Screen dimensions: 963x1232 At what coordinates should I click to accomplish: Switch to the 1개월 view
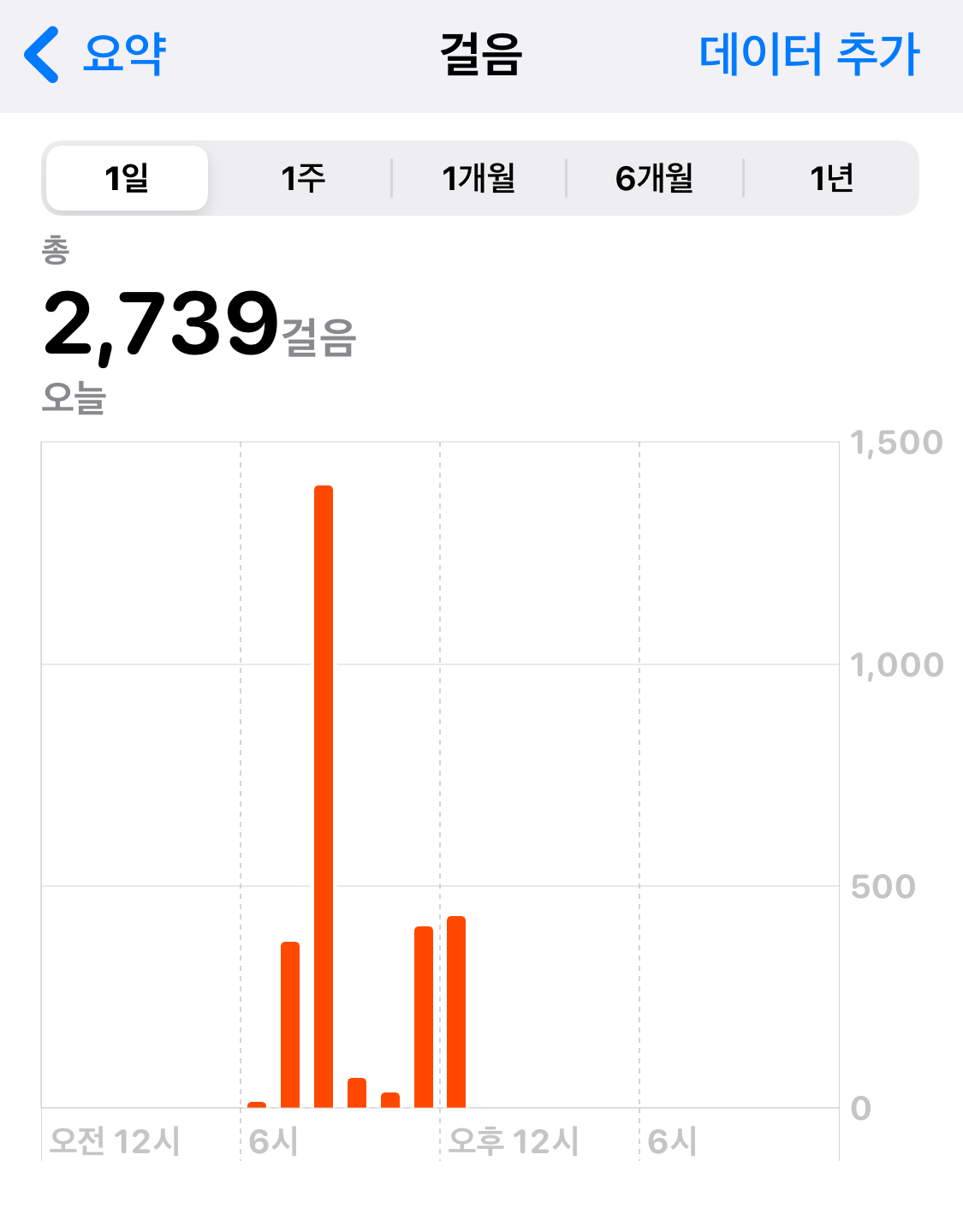[x=479, y=178]
